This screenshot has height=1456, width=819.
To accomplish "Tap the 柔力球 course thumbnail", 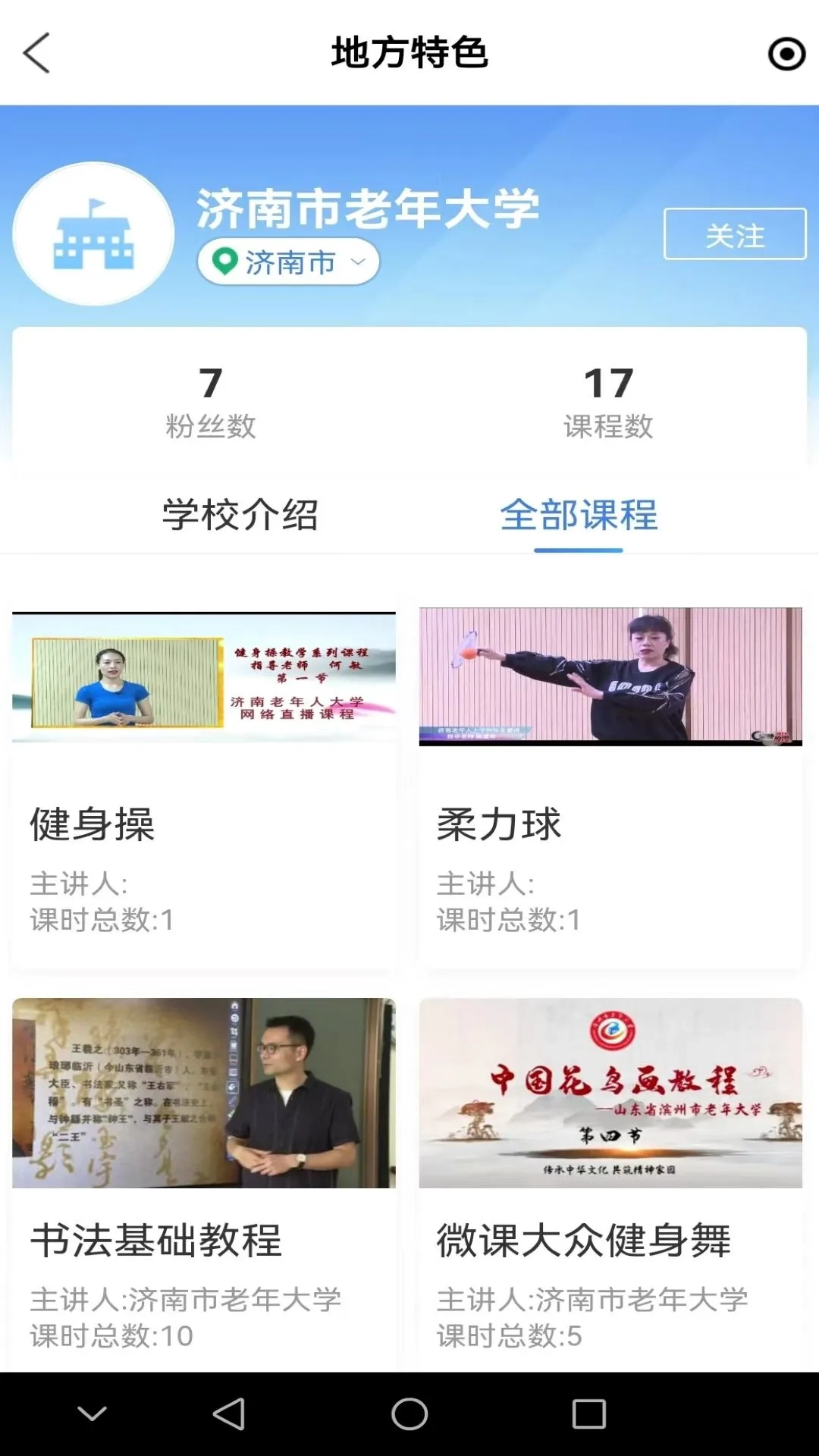I will 612,676.
